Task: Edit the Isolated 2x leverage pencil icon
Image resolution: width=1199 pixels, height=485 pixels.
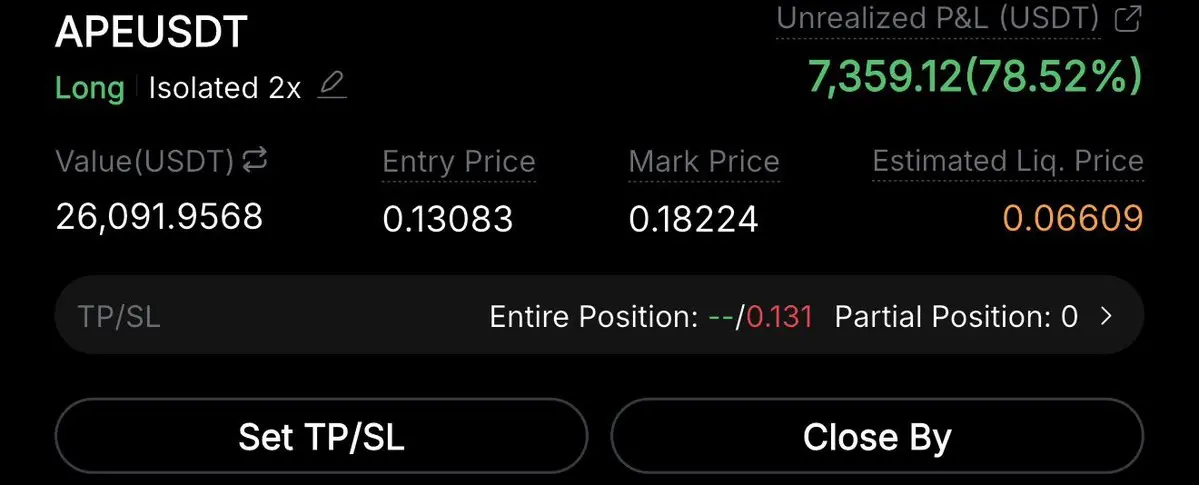Action: [332, 87]
